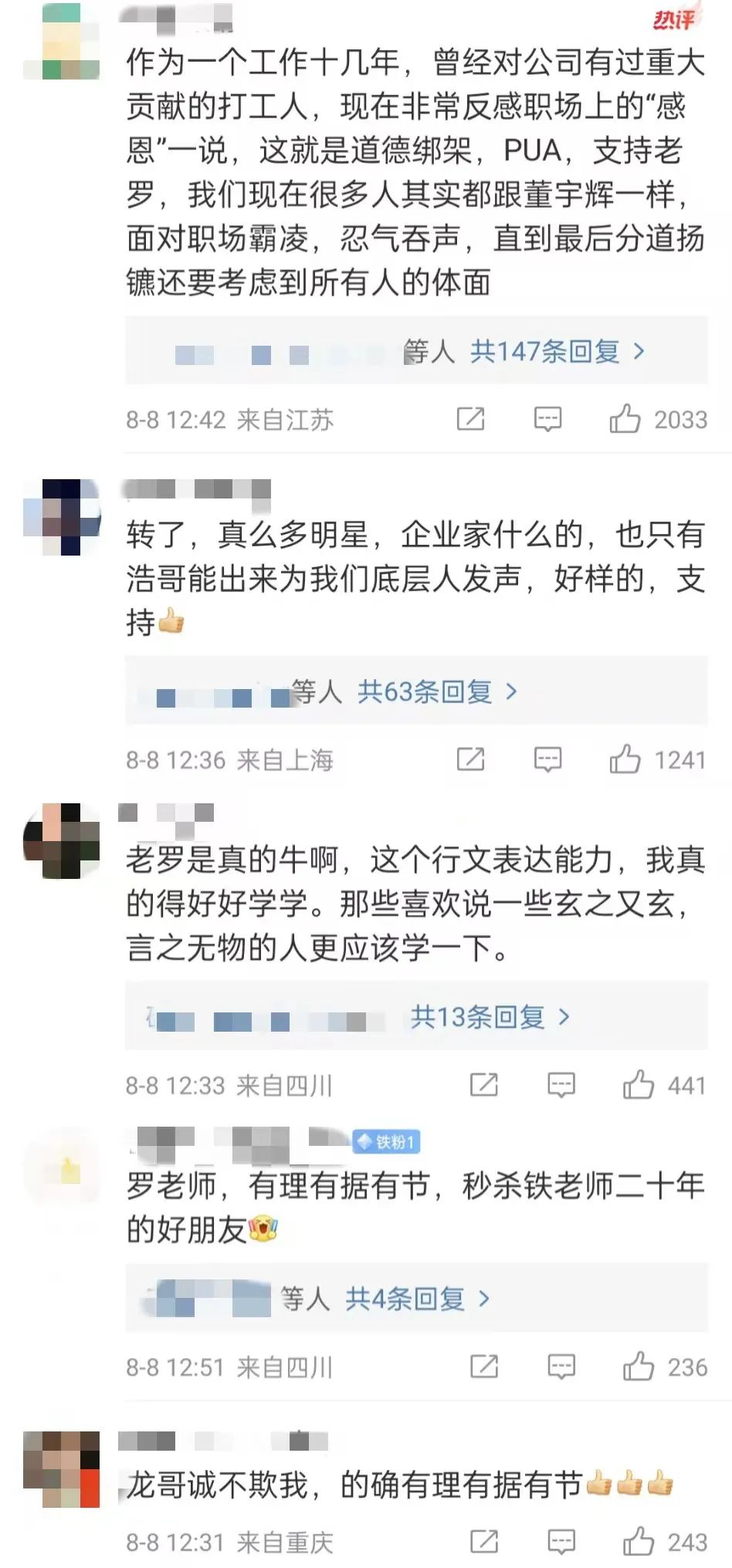Share the 8-8 12:51 comment from 四川
The width and height of the screenshot is (732, 1568).
484,1367
